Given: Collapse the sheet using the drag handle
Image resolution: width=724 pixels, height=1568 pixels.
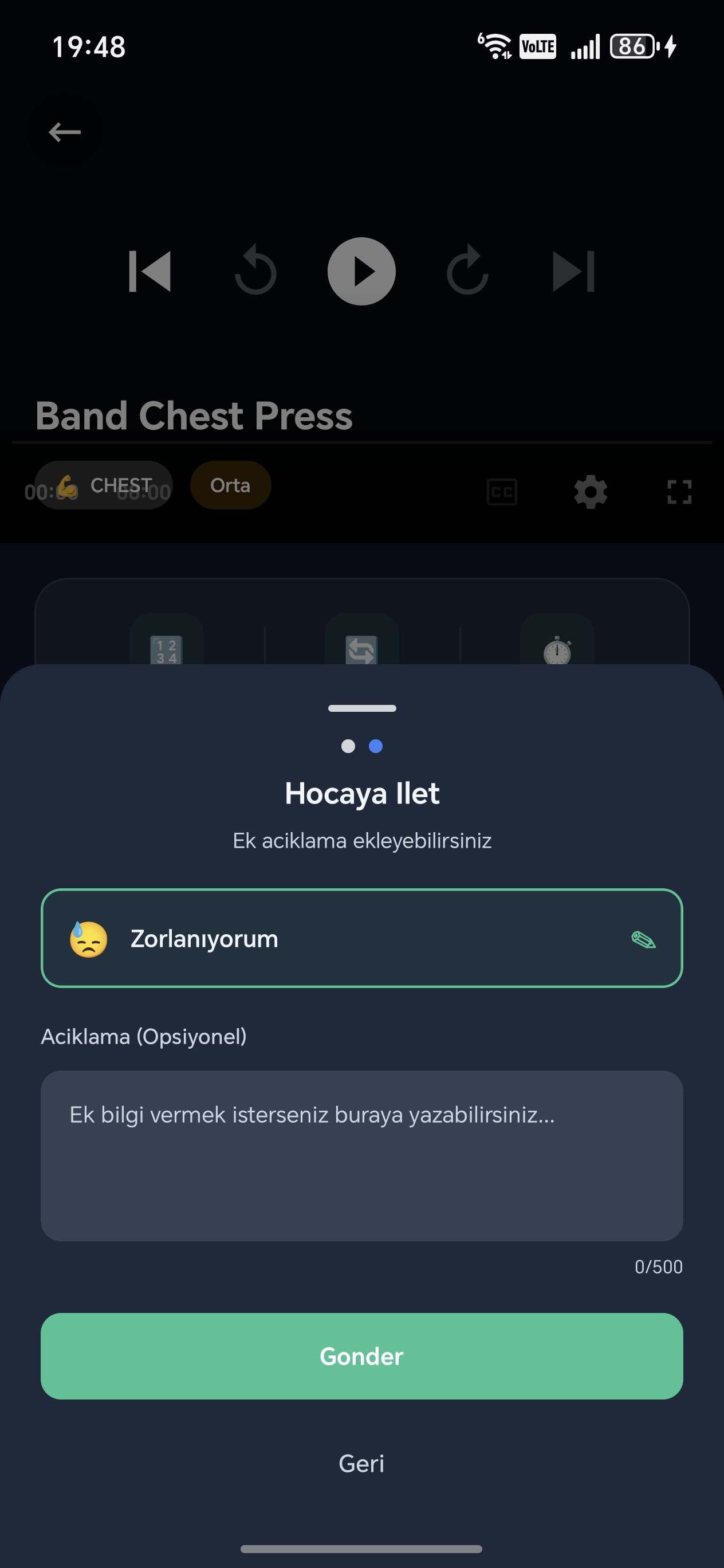Looking at the screenshot, I should coord(362,708).
